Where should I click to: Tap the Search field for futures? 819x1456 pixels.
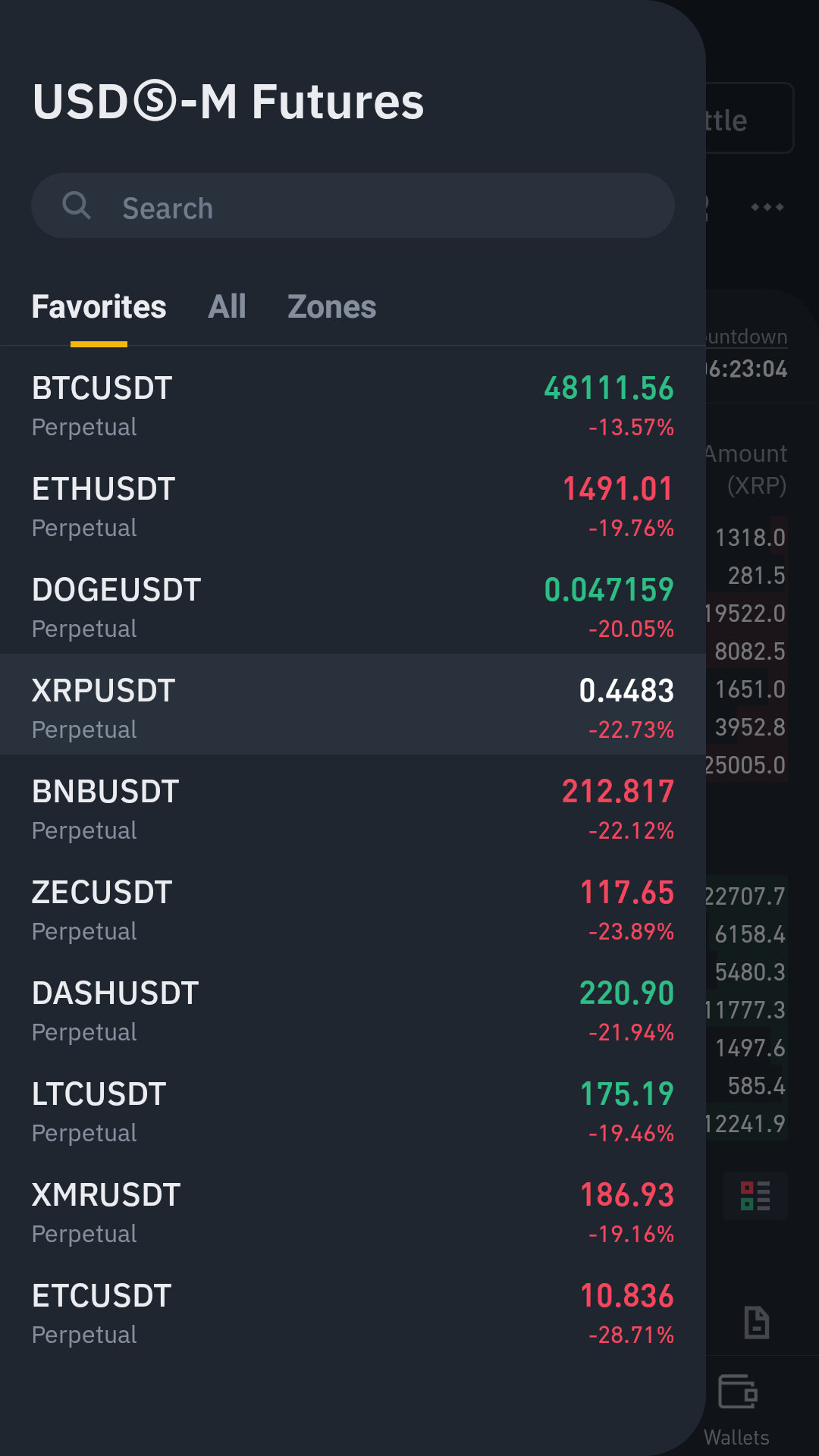(x=353, y=206)
